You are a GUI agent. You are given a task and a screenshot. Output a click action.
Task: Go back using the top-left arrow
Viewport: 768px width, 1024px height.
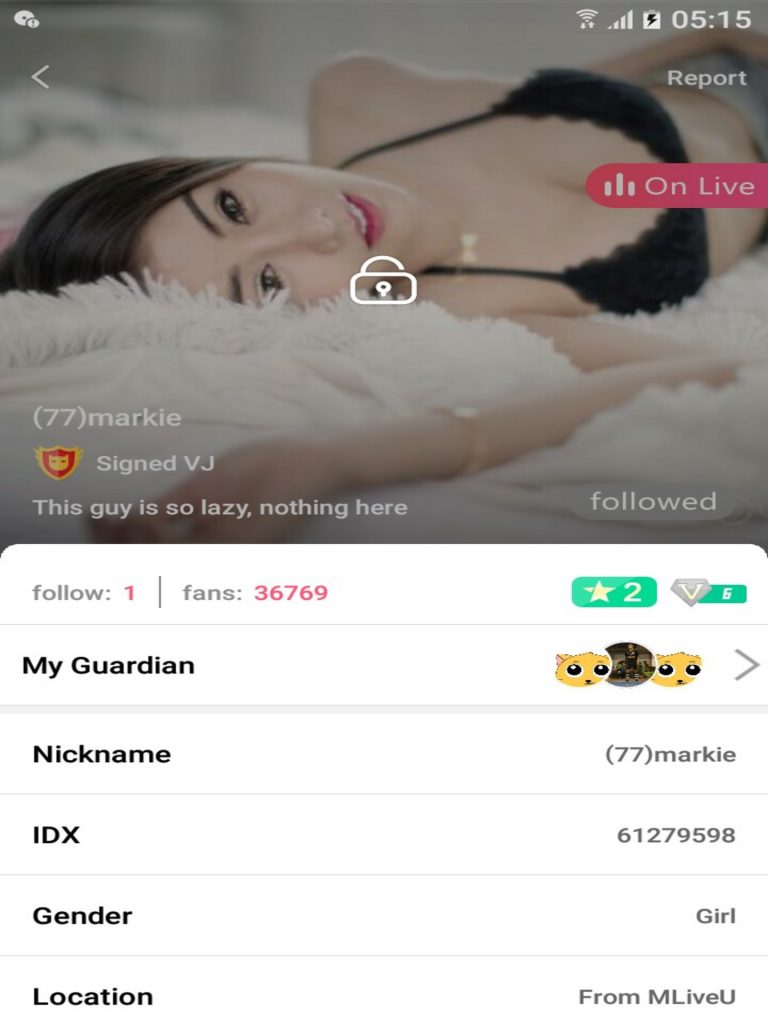40,77
